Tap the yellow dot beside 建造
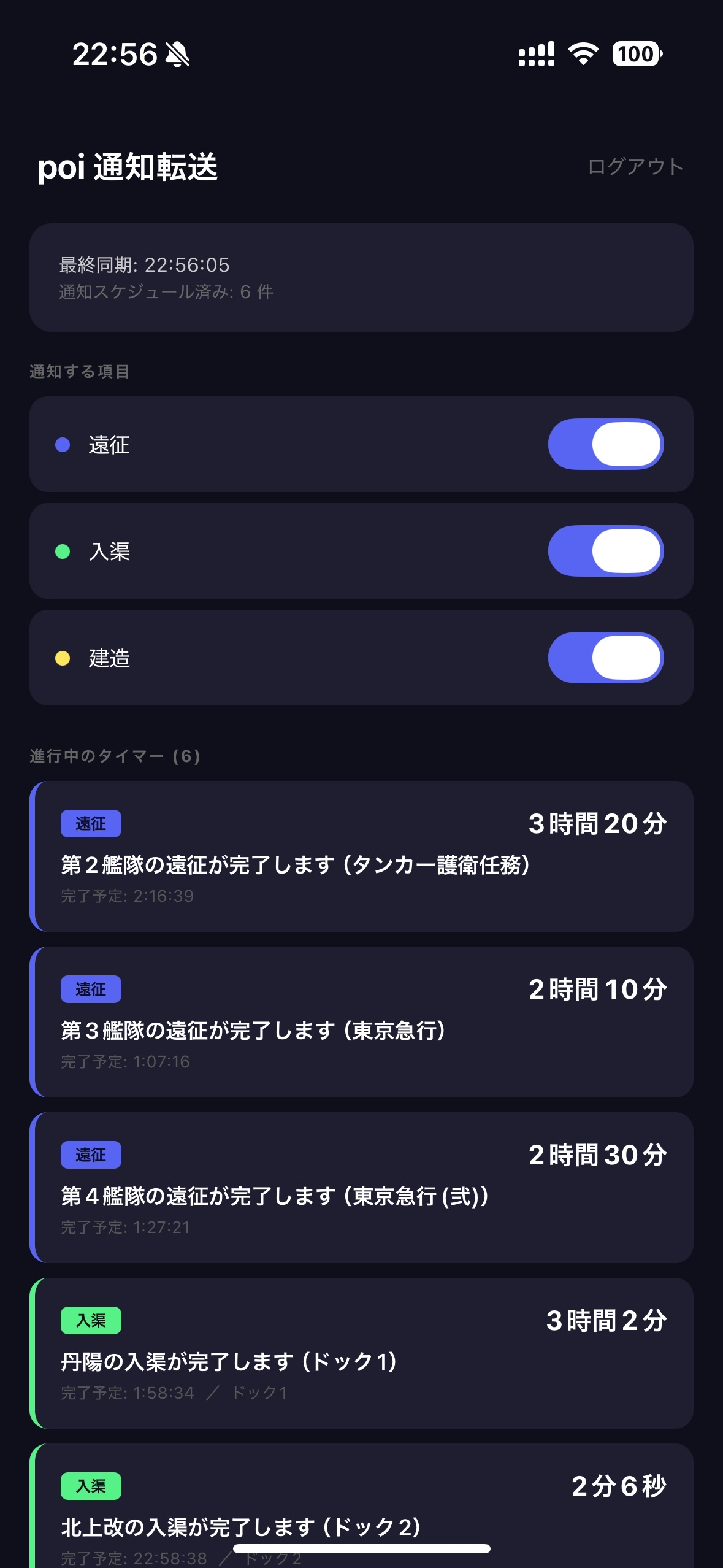Image resolution: width=723 pixels, height=1568 pixels. pos(62,657)
